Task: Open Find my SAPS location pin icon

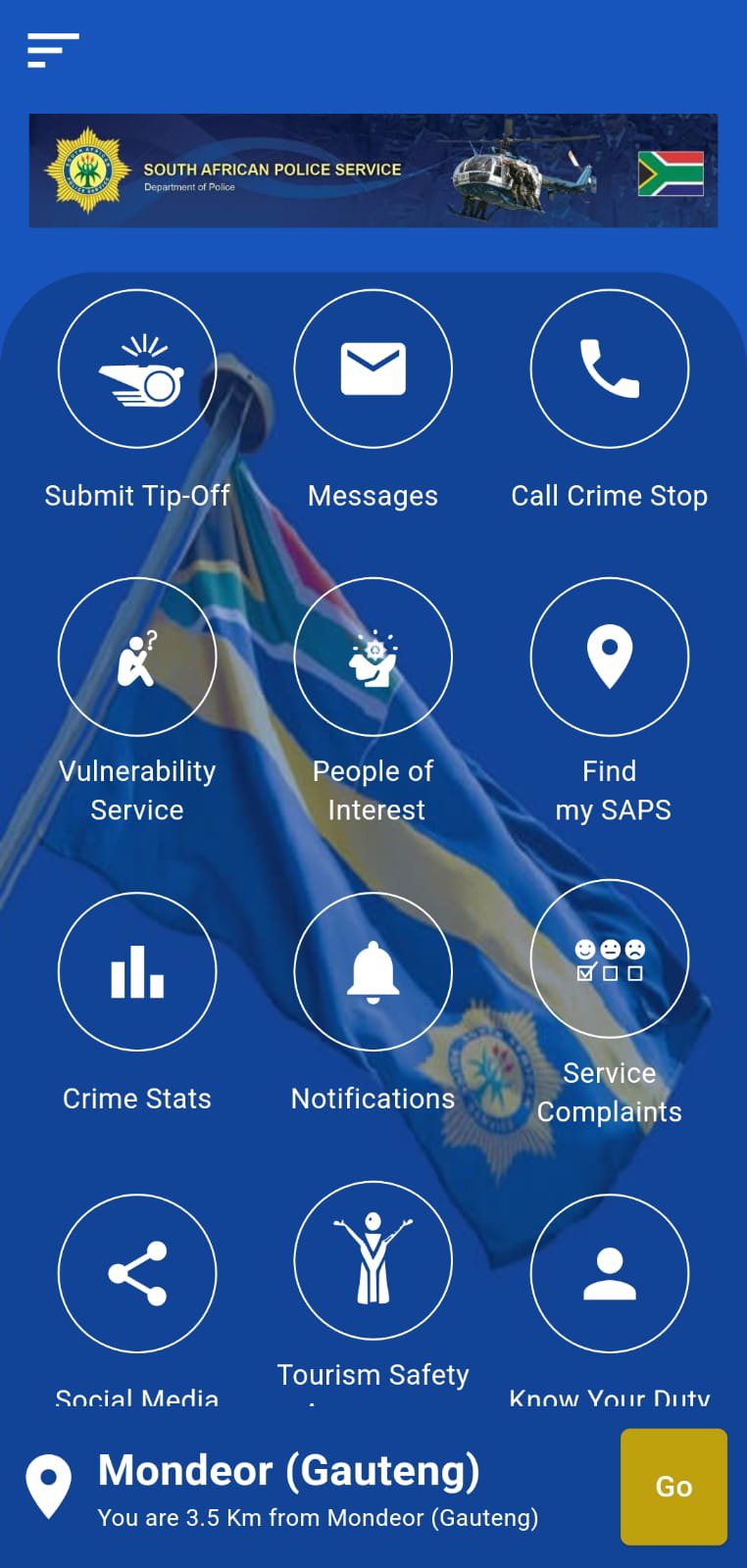Action: coord(609,658)
